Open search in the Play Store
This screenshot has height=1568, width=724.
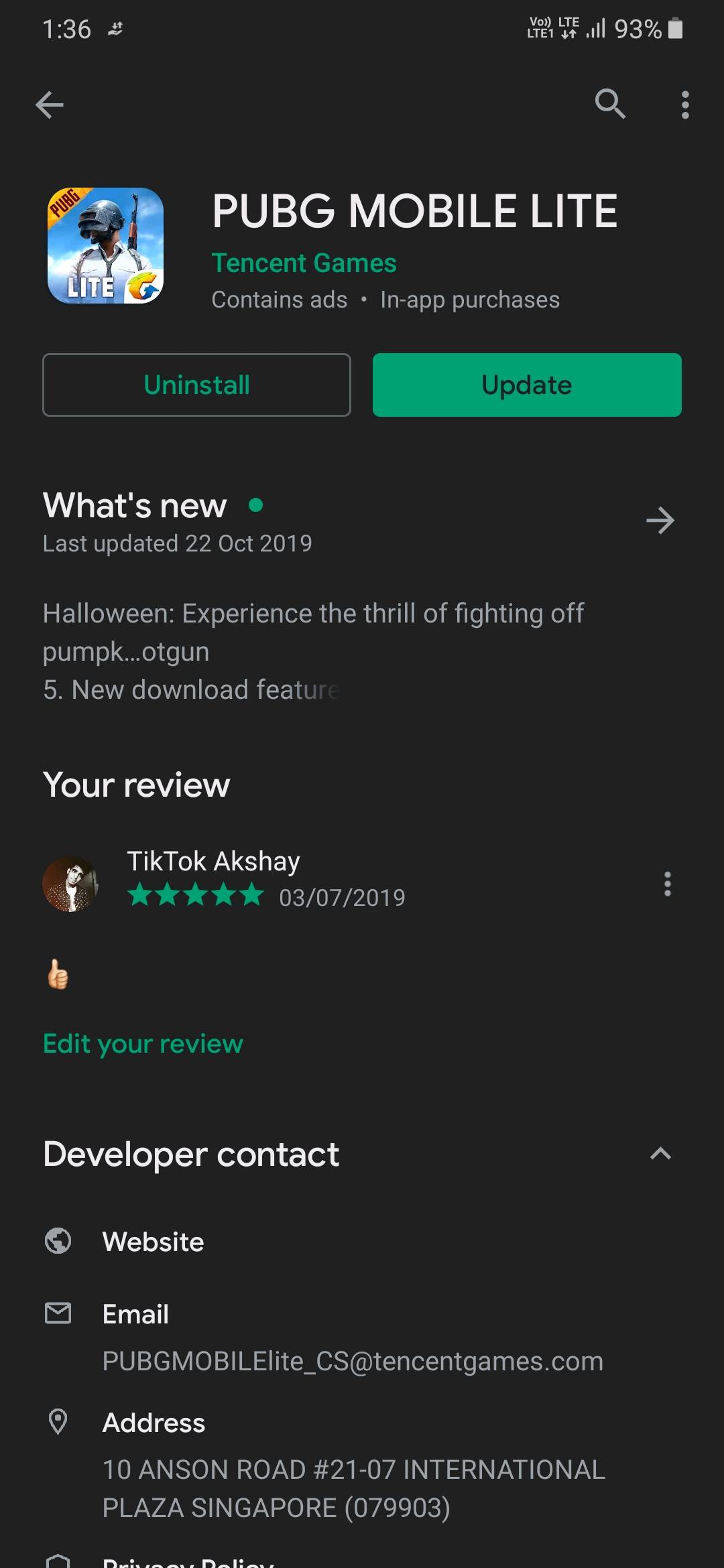[x=610, y=105]
